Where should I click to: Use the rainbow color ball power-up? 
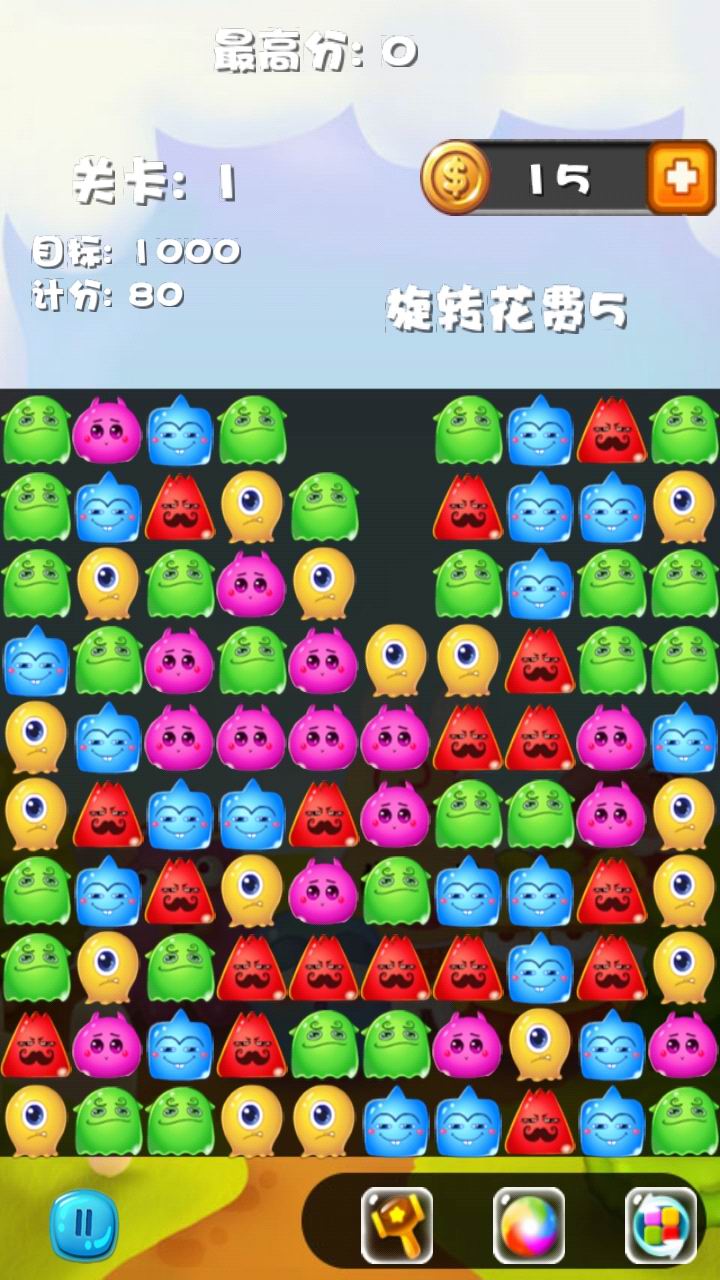529,1225
